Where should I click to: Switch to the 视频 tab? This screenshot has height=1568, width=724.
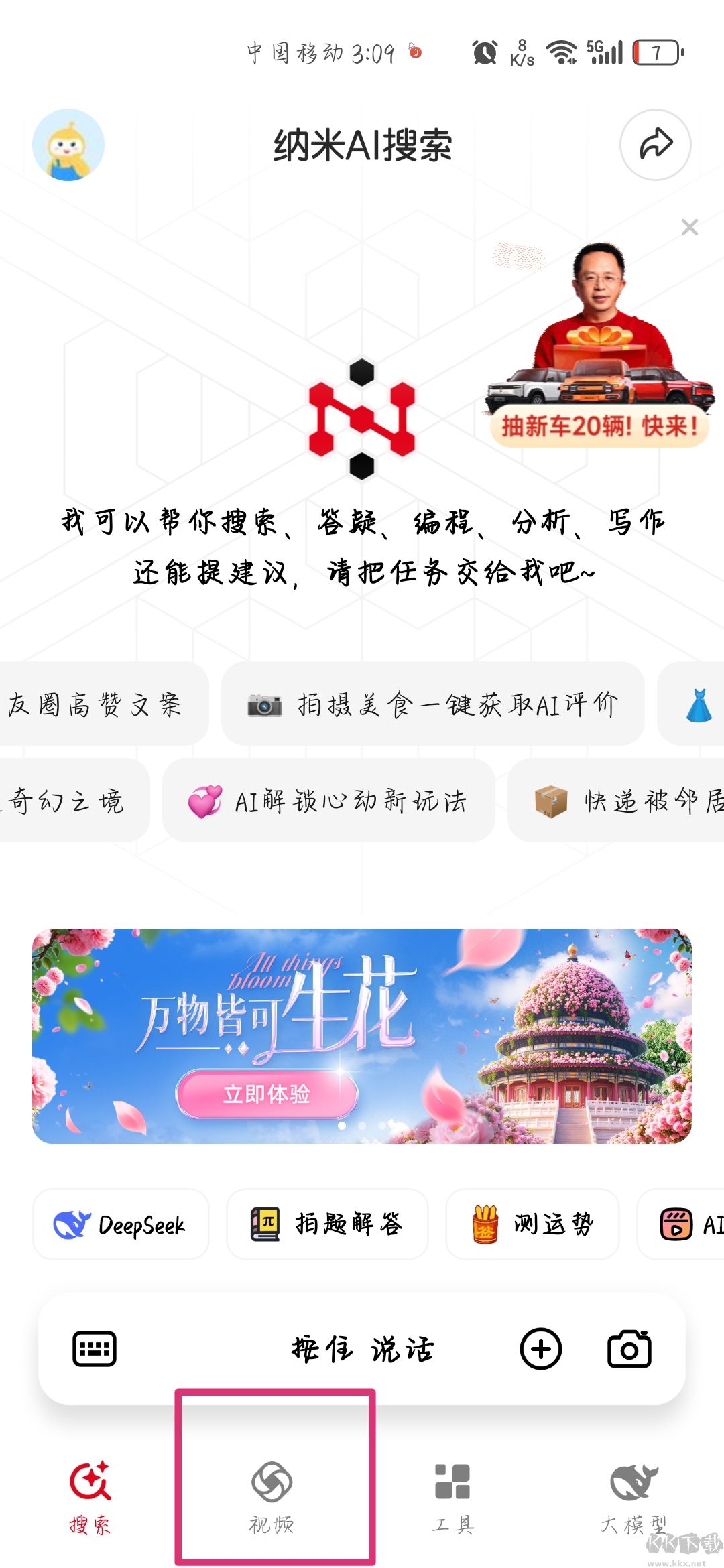(271, 1496)
